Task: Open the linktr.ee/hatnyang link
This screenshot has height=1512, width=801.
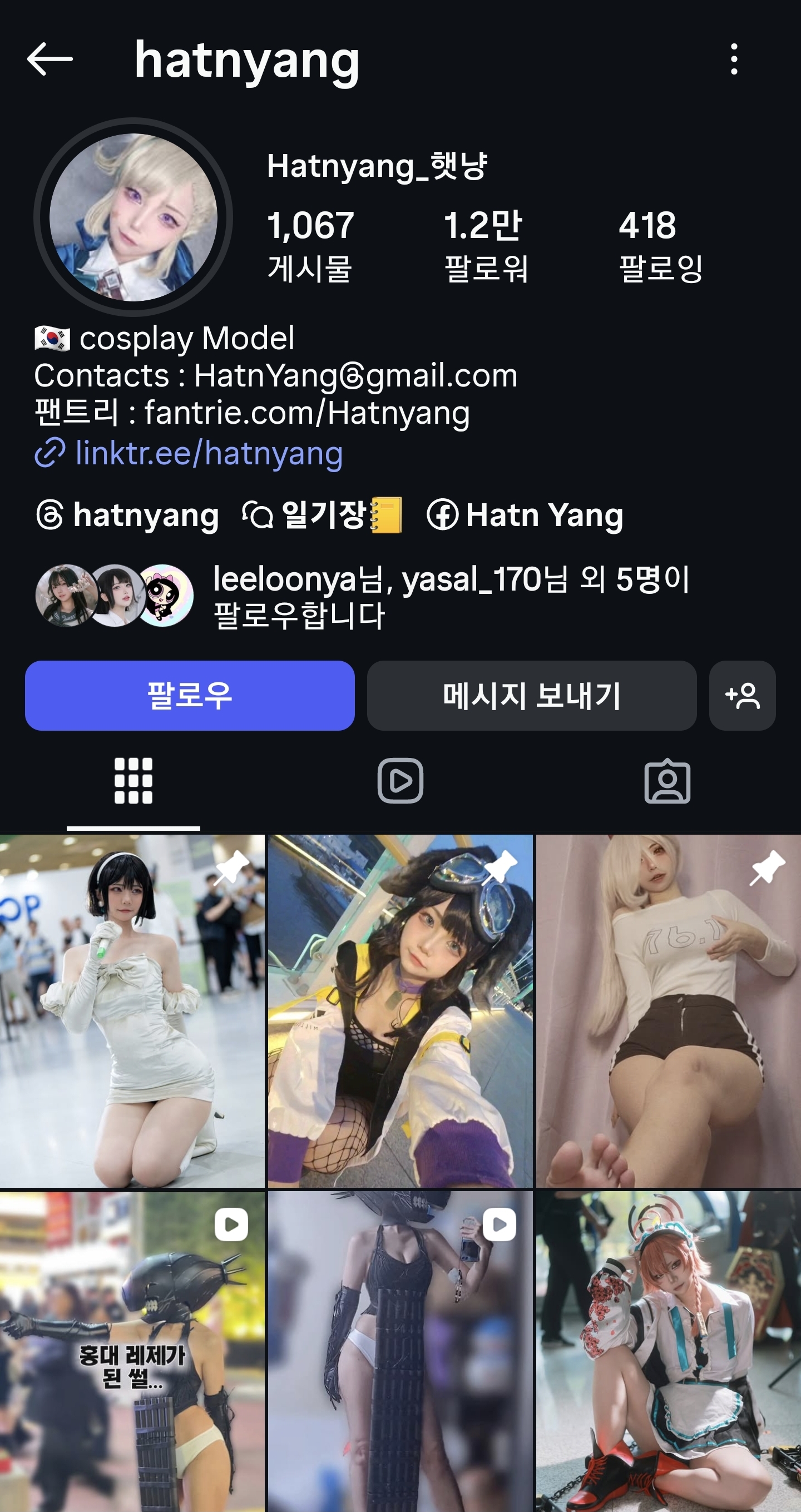Action: click(x=209, y=454)
